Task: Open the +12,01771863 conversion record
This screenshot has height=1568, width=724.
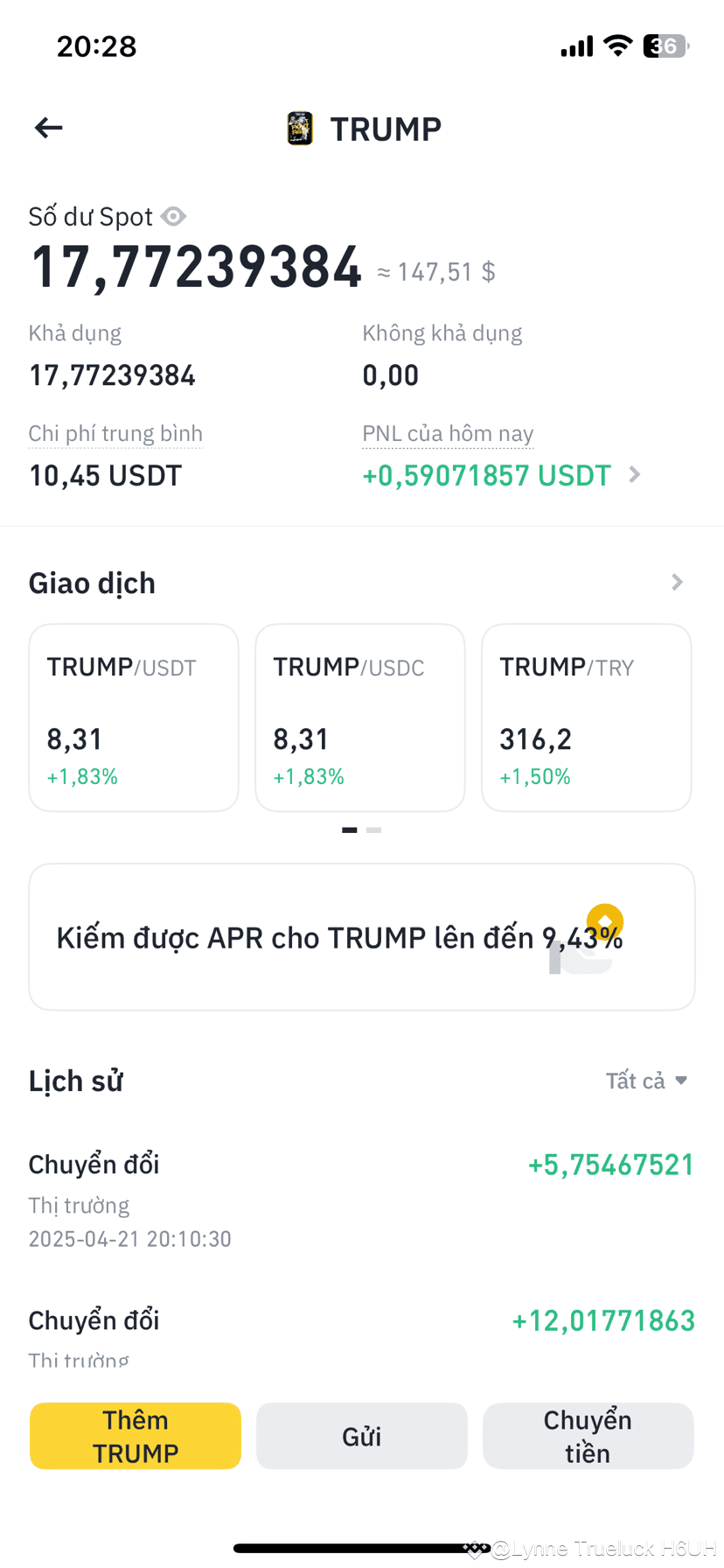Action: (x=362, y=1336)
